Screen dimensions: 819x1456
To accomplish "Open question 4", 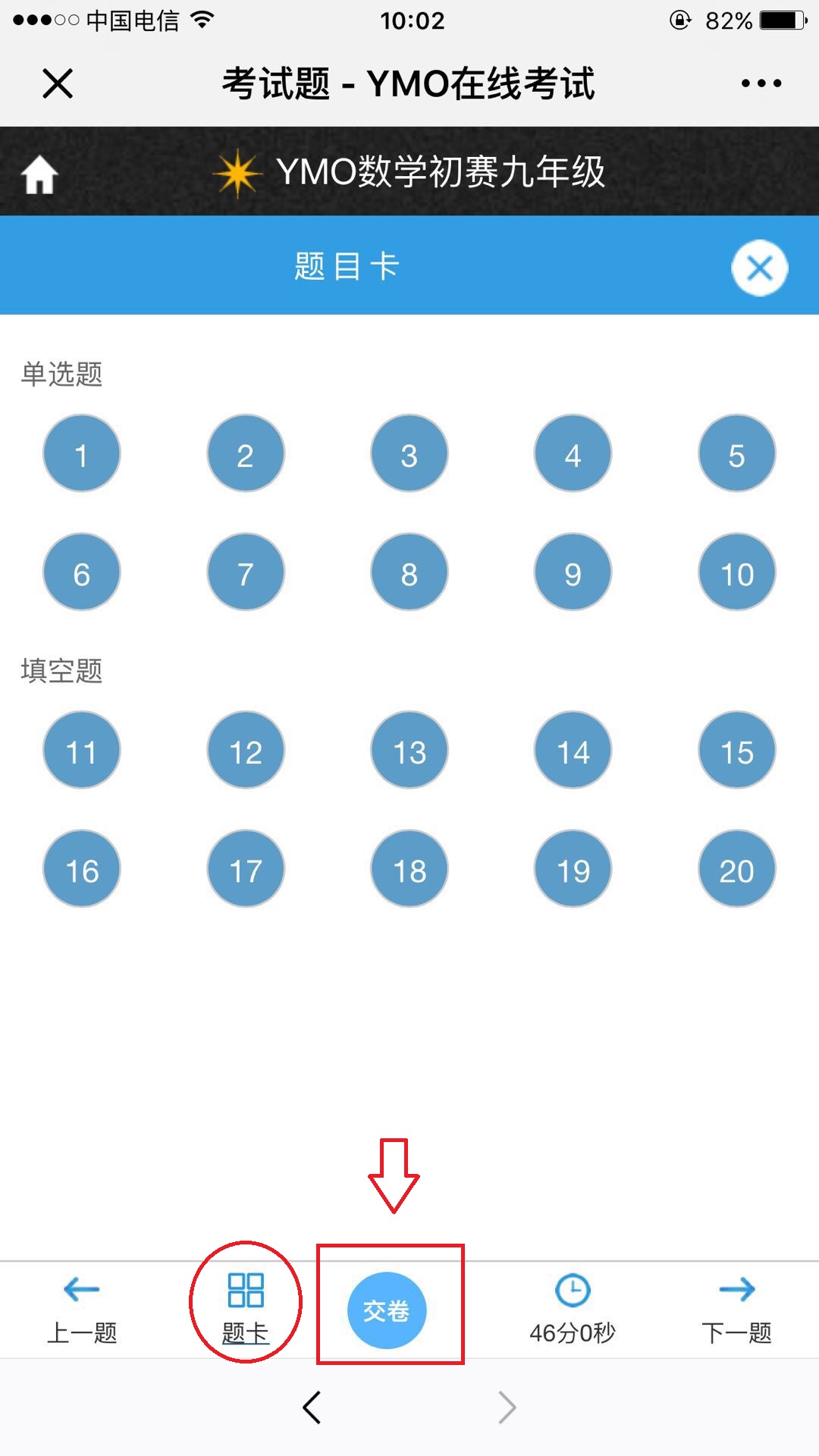I will click(573, 453).
